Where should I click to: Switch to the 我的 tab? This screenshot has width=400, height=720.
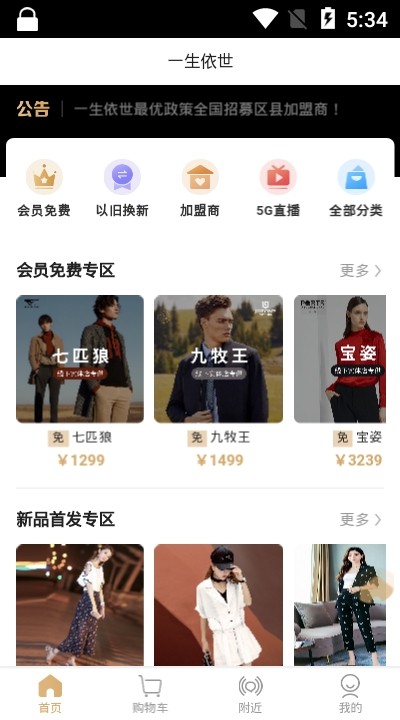[350, 694]
